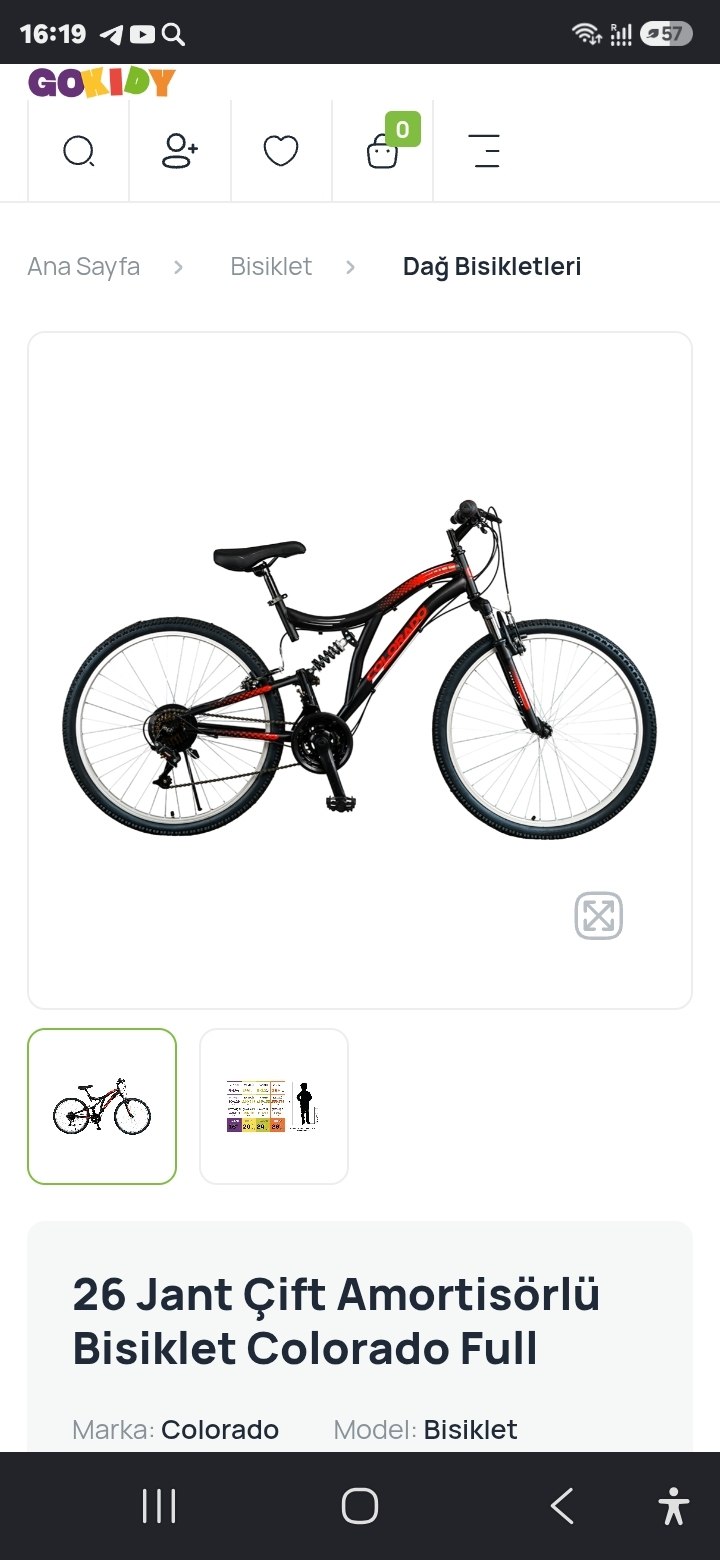Open Dağ Bisikletleri breadcrumb

point(492,267)
